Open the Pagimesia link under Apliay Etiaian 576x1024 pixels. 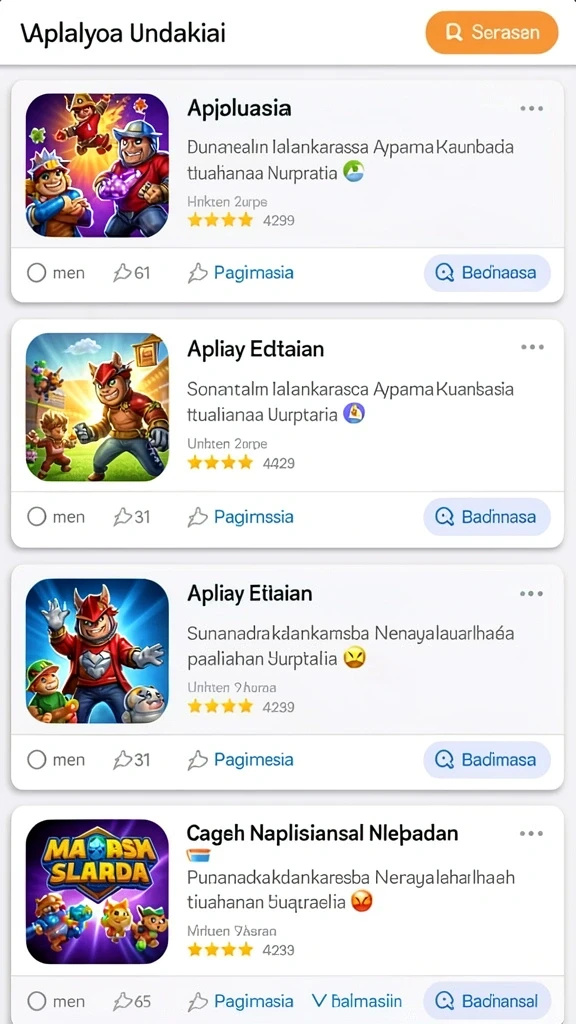click(x=240, y=760)
